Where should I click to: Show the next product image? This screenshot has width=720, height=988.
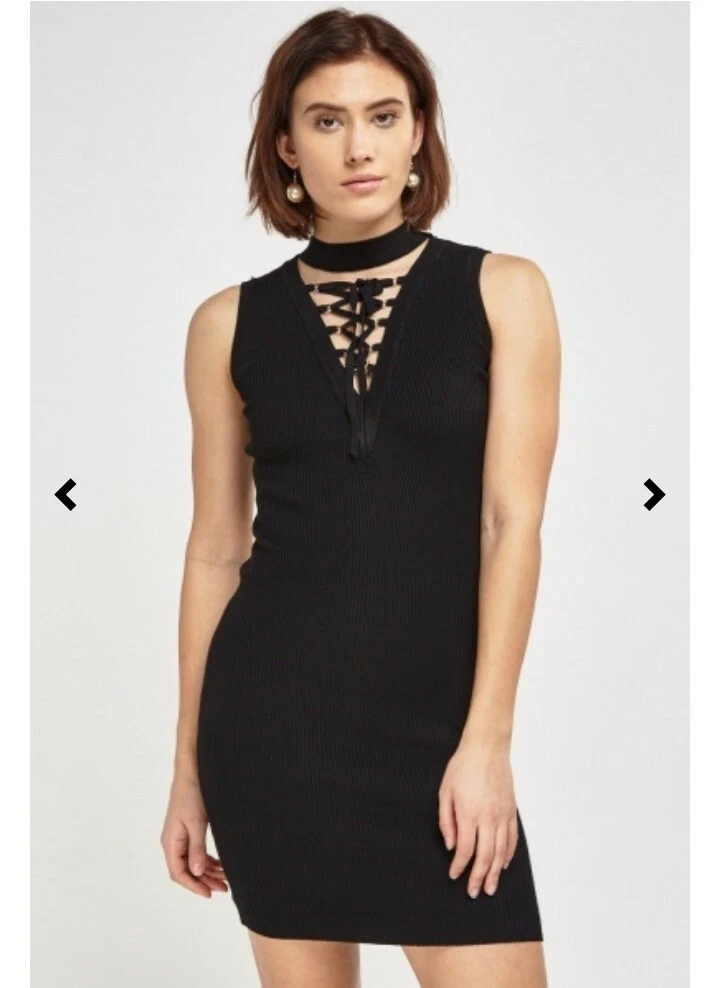(x=653, y=494)
